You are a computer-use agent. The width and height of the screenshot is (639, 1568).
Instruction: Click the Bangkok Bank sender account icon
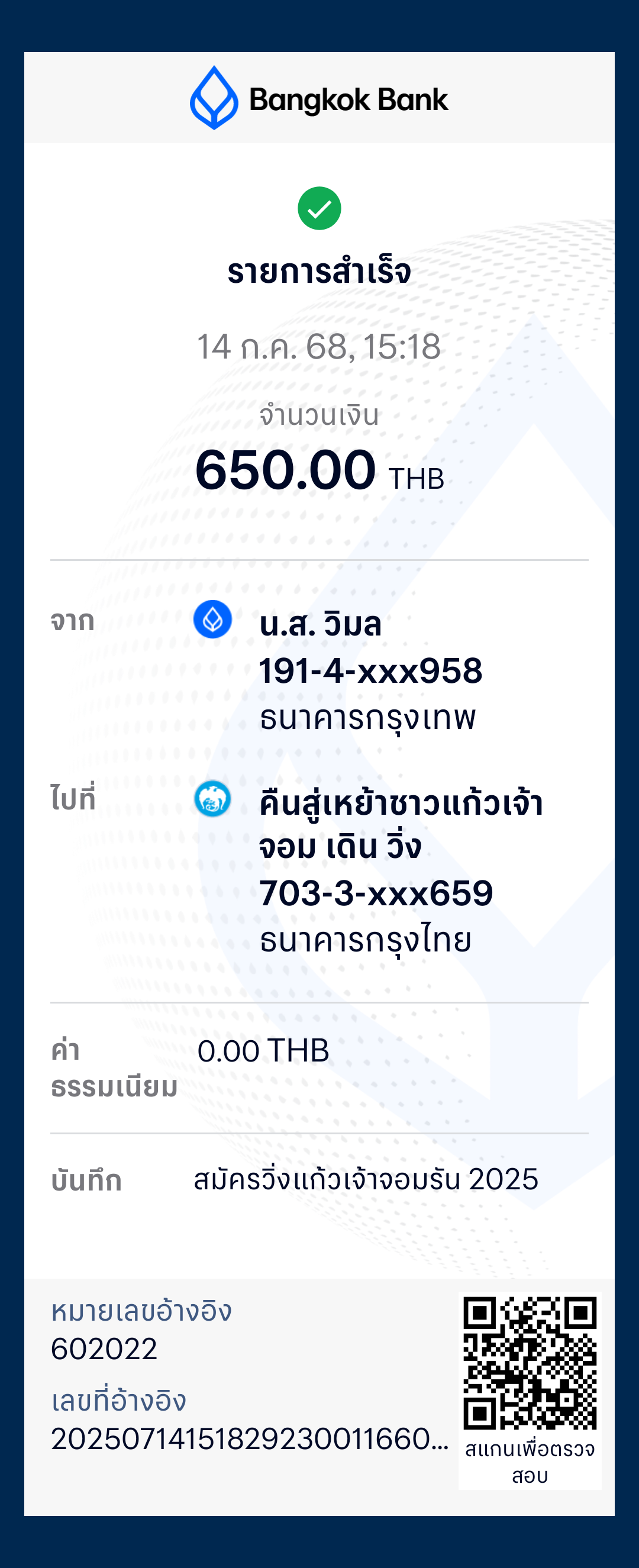(x=212, y=618)
